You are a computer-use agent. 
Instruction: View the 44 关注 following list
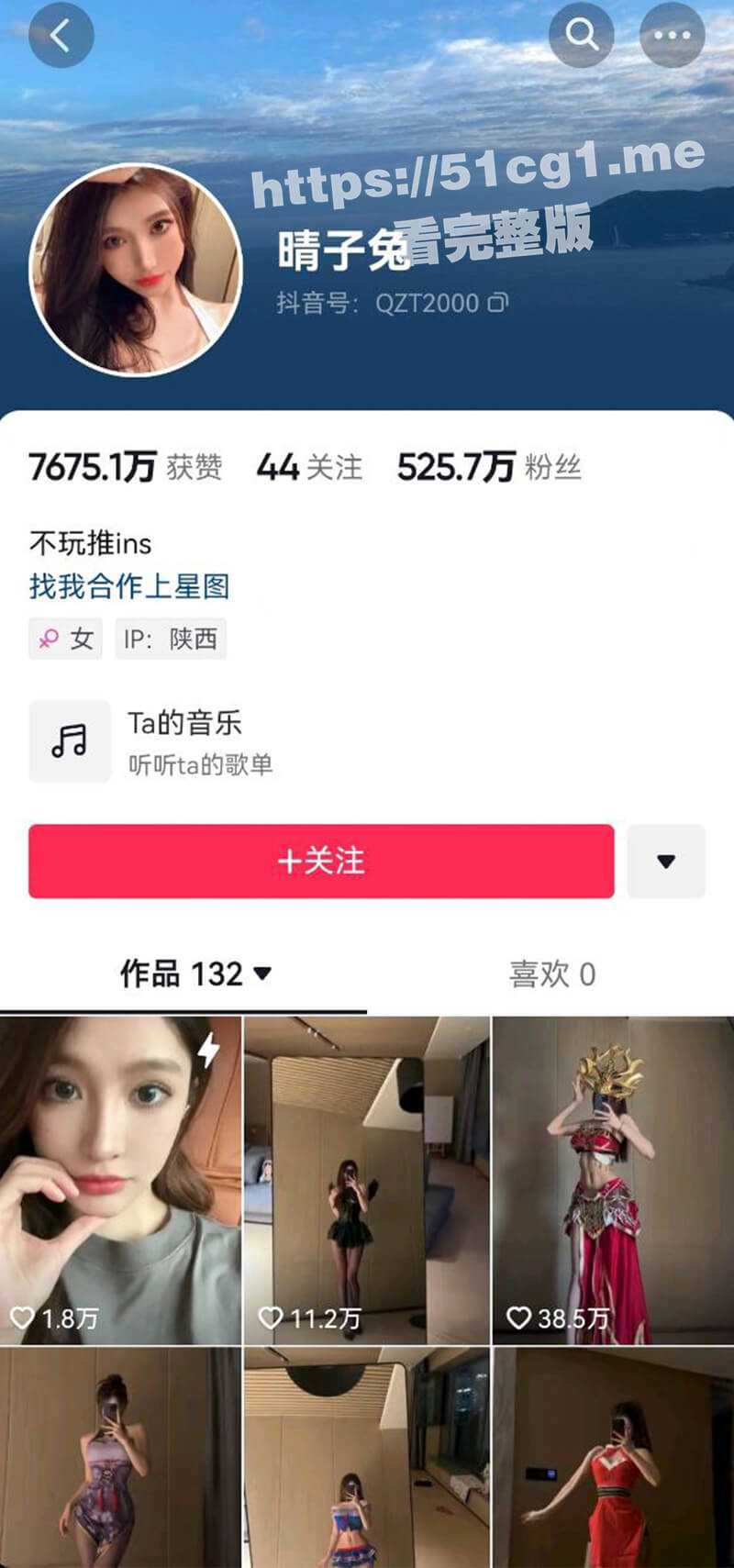[x=309, y=467]
